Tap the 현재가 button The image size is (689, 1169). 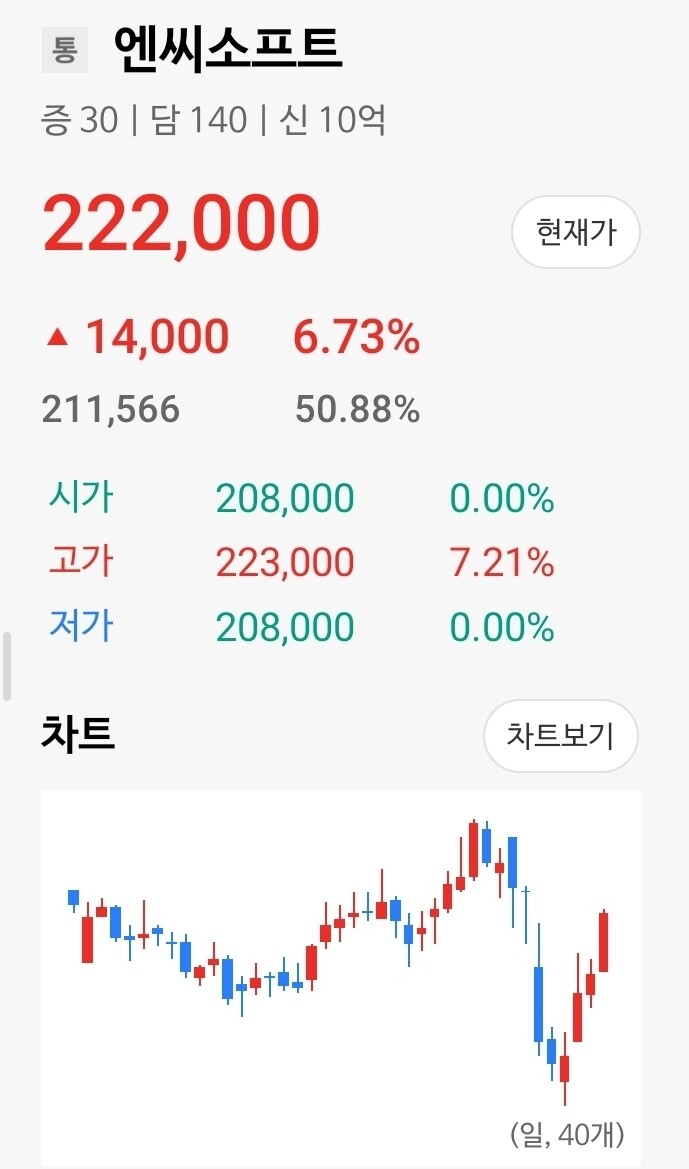click(575, 232)
